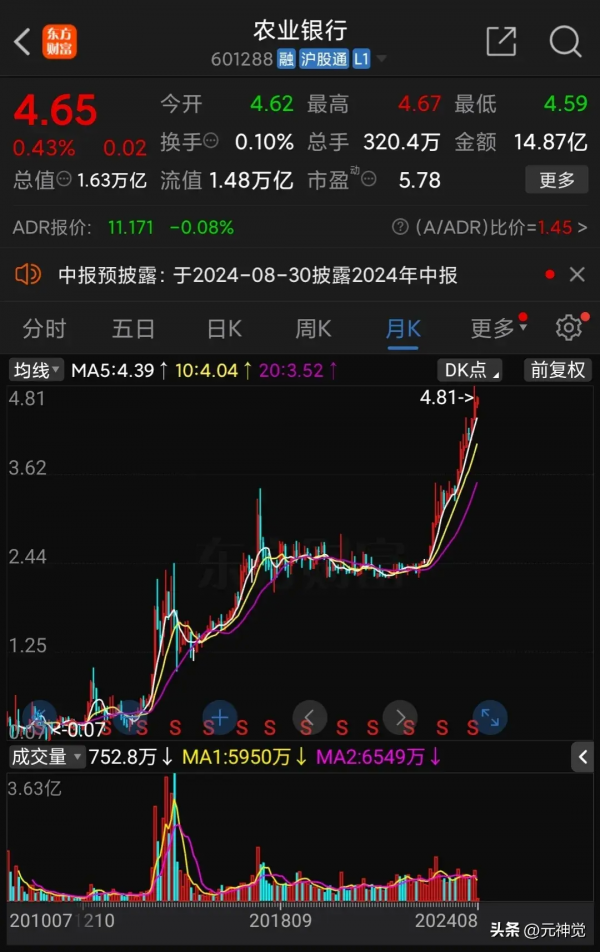Tap the 前复权 adjustment button

click(x=558, y=371)
